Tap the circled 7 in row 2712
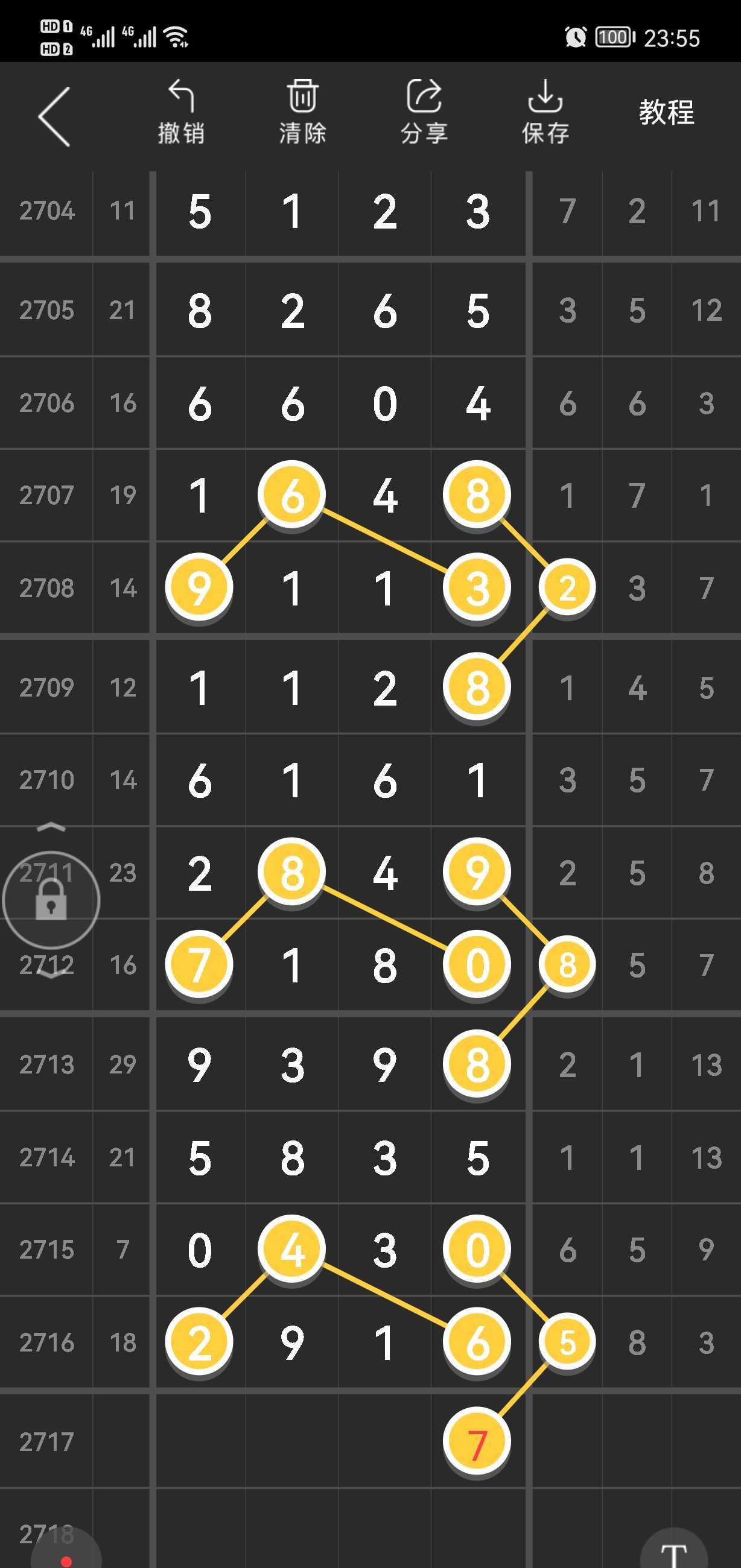This screenshot has height=1568, width=741. [199, 965]
